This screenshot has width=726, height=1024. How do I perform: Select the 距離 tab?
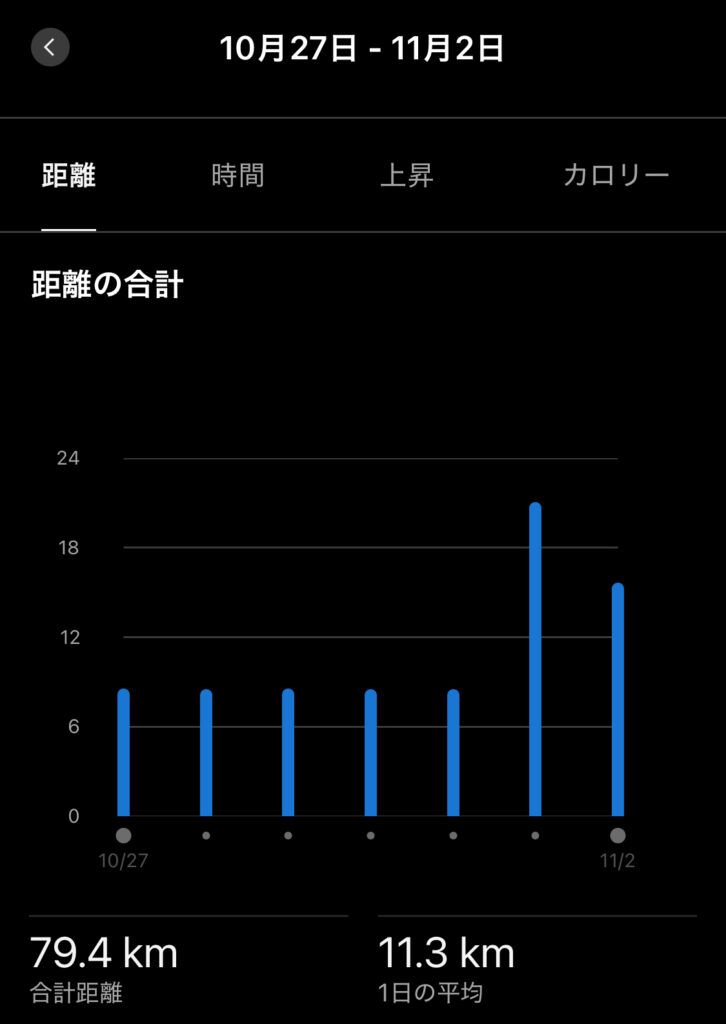(69, 176)
